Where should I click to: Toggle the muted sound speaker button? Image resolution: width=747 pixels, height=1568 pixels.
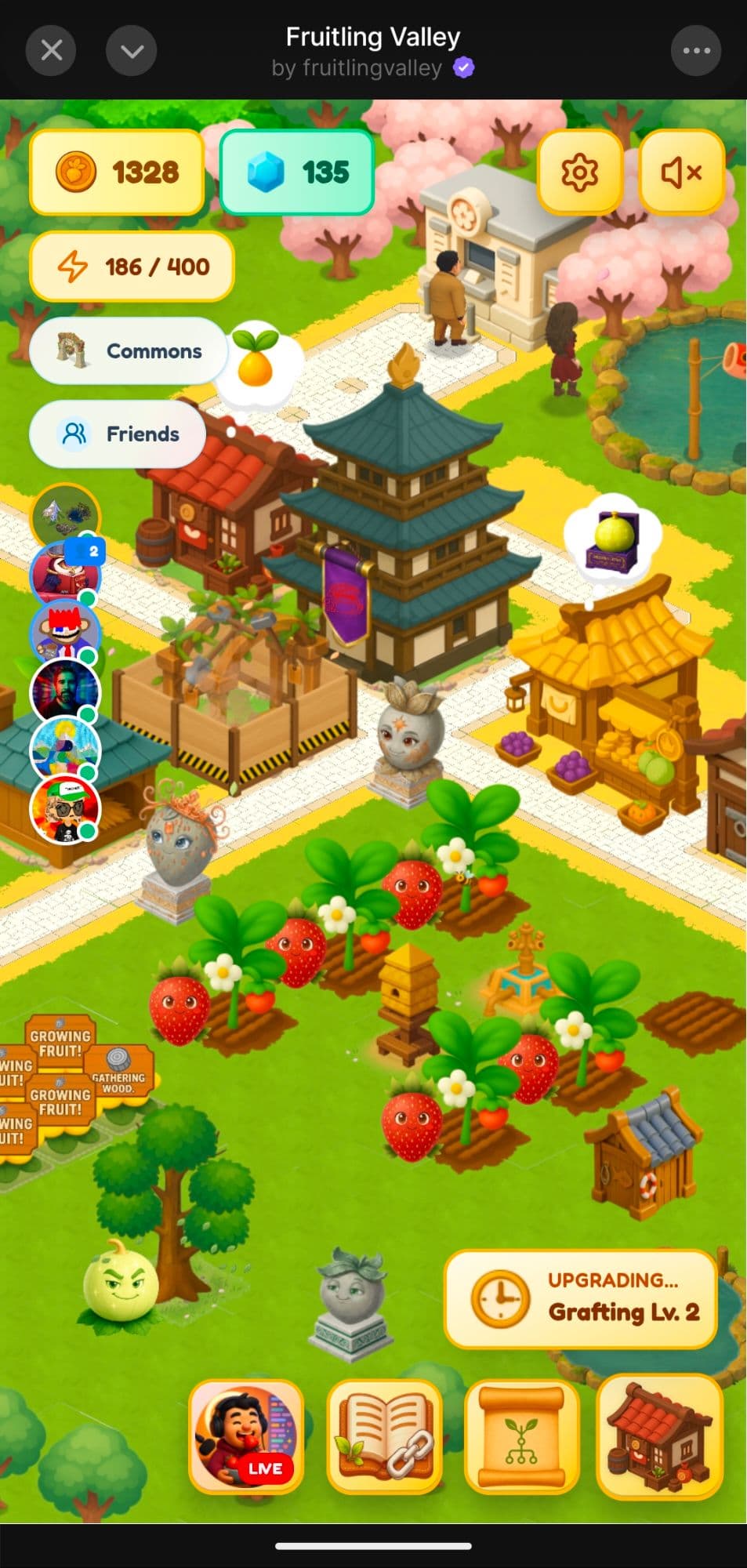click(x=680, y=172)
